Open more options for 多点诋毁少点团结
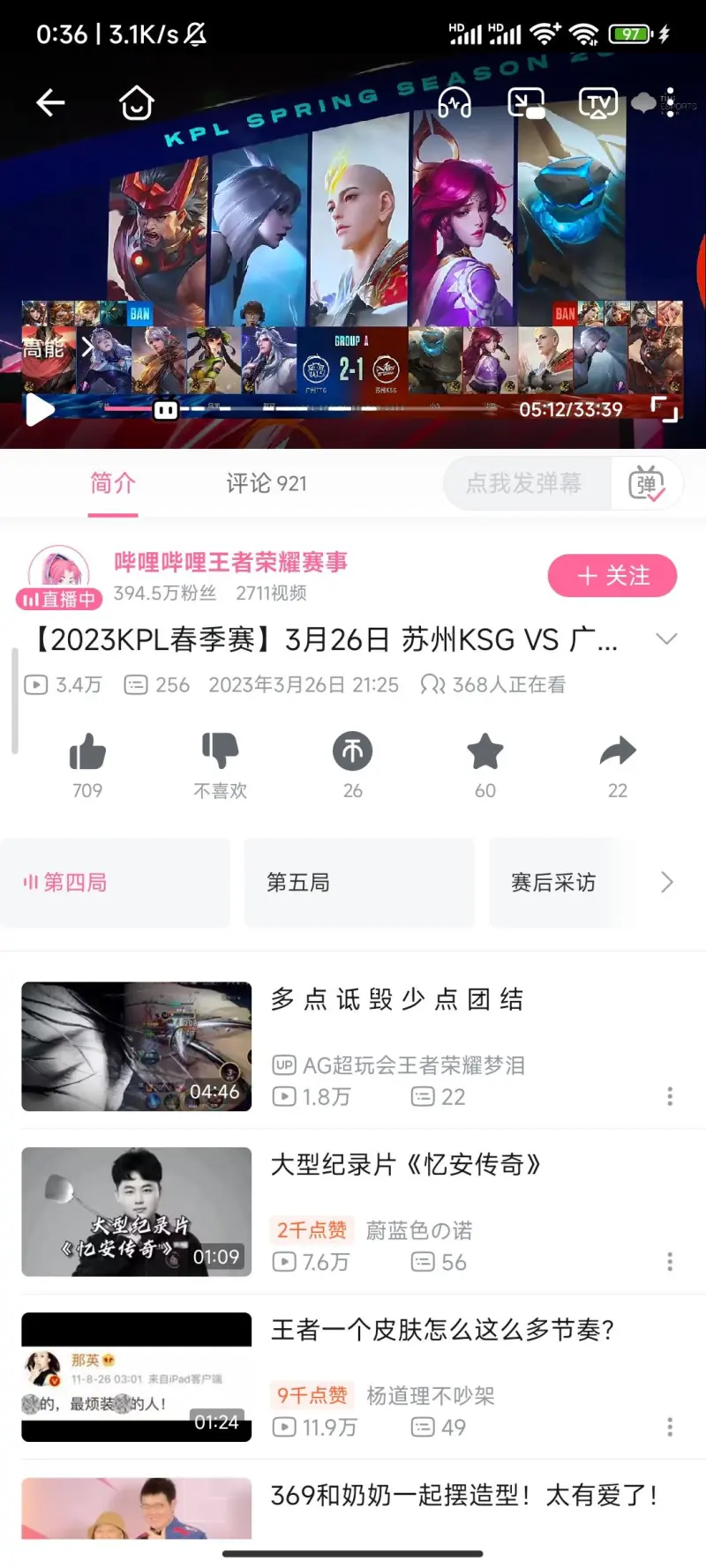 [670, 1096]
